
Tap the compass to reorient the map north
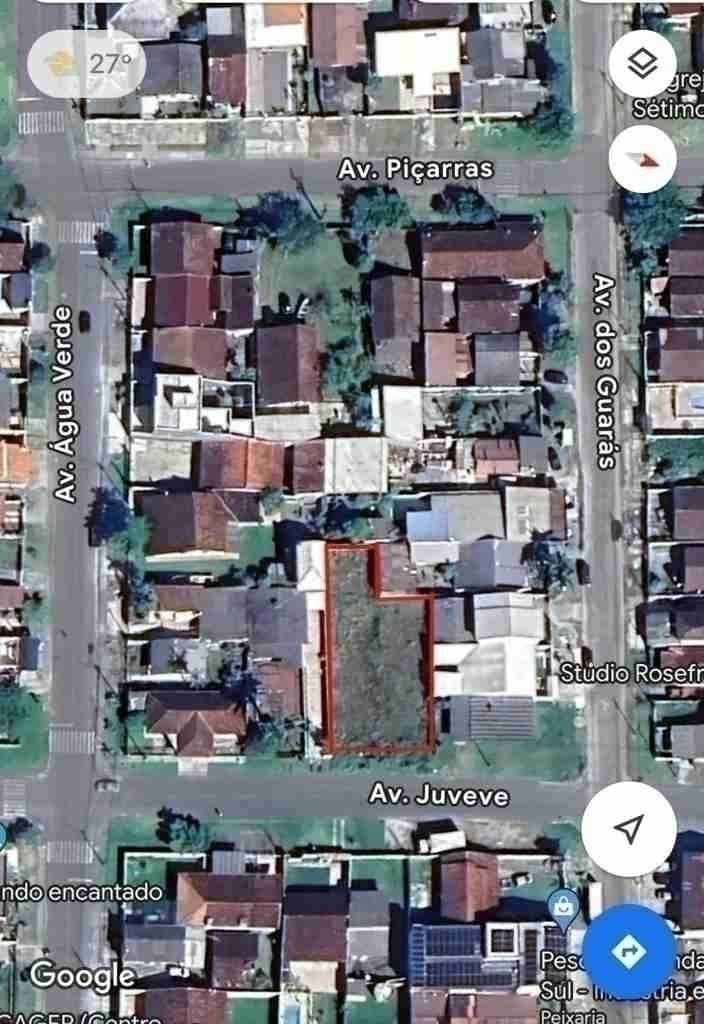pos(641,159)
